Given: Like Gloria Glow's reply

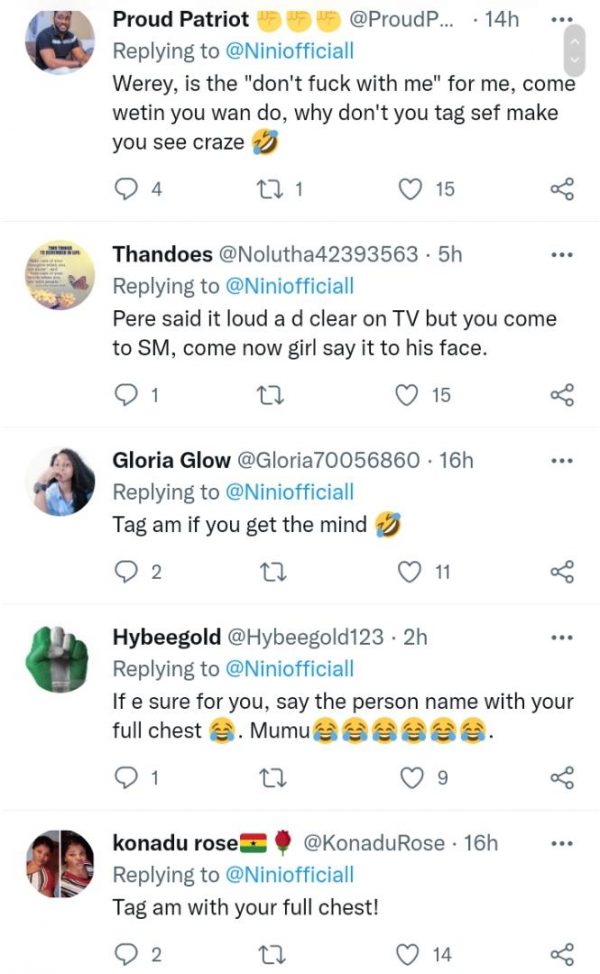Looking at the screenshot, I should 409,572.
